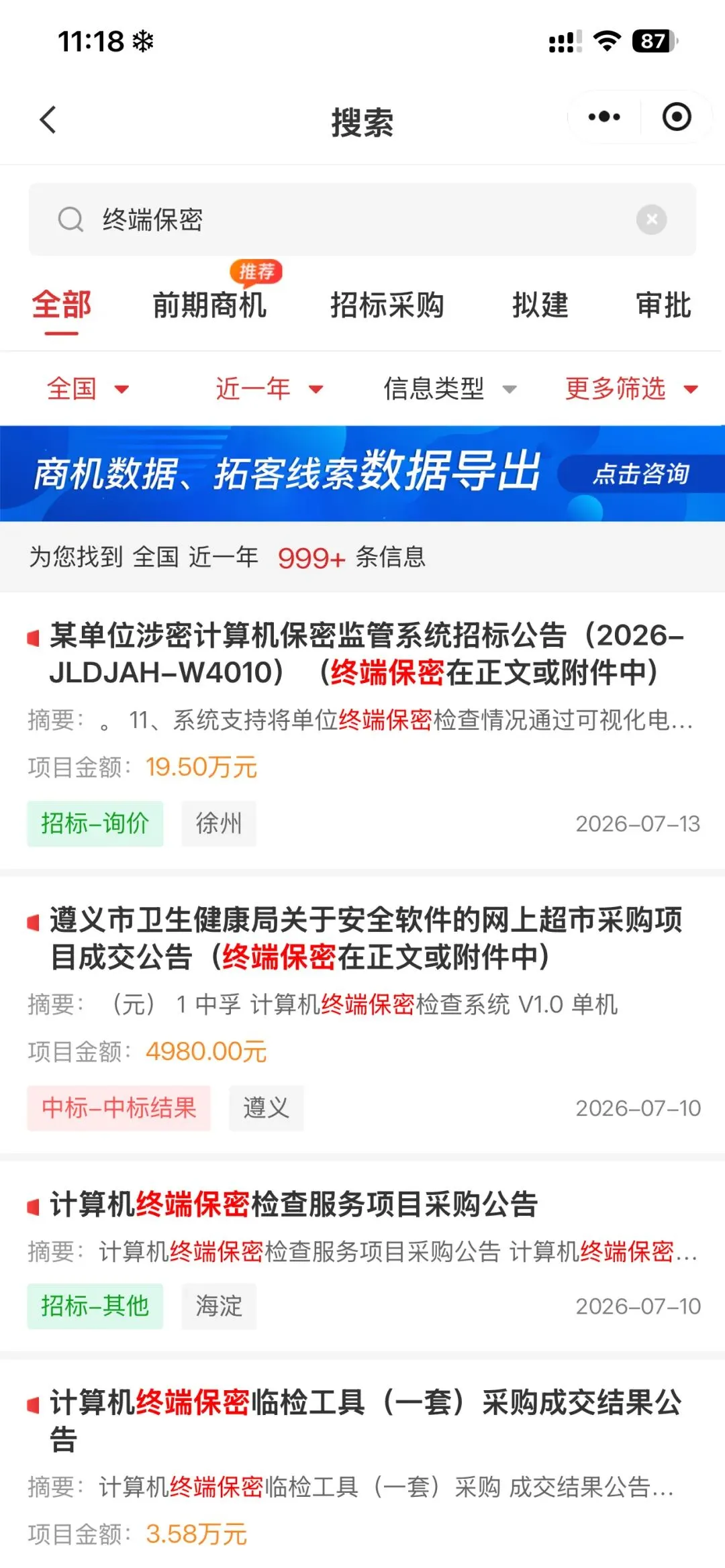Select the 审批 tab
Viewport: 725px width, 1568px height.
pyautogui.click(x=663, y=305)
